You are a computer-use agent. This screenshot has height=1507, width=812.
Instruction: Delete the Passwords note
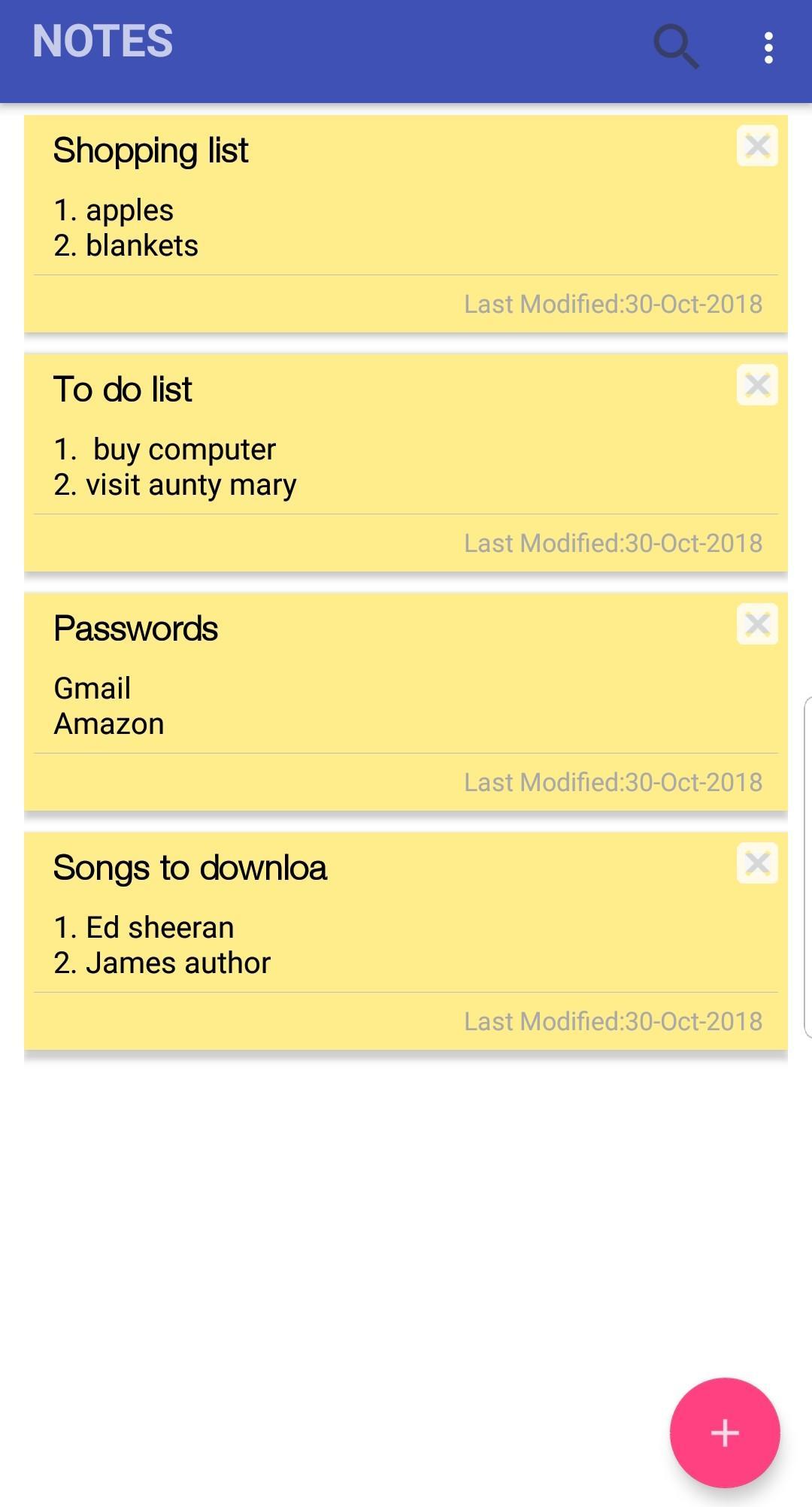coord(757,624)
